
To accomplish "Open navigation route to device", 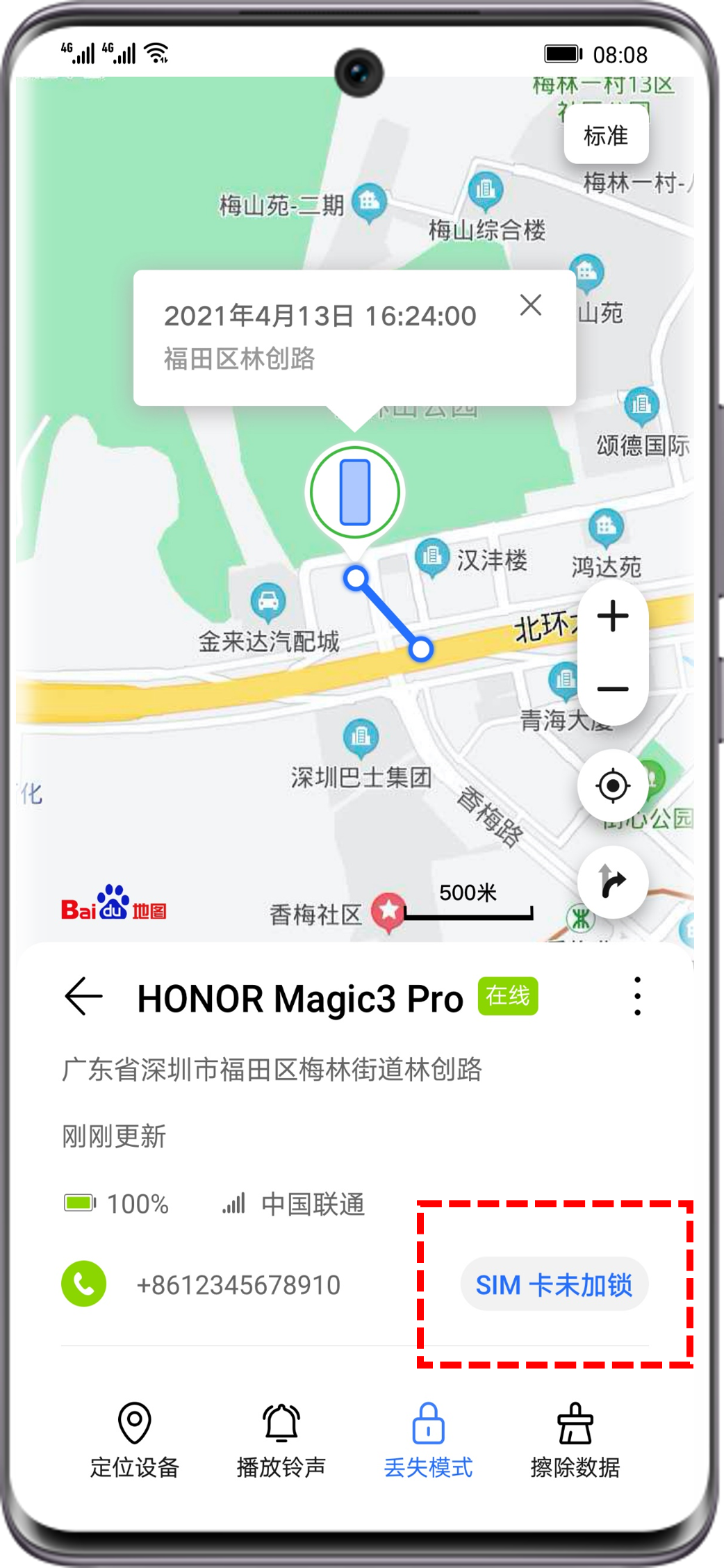I will [613, 883].
